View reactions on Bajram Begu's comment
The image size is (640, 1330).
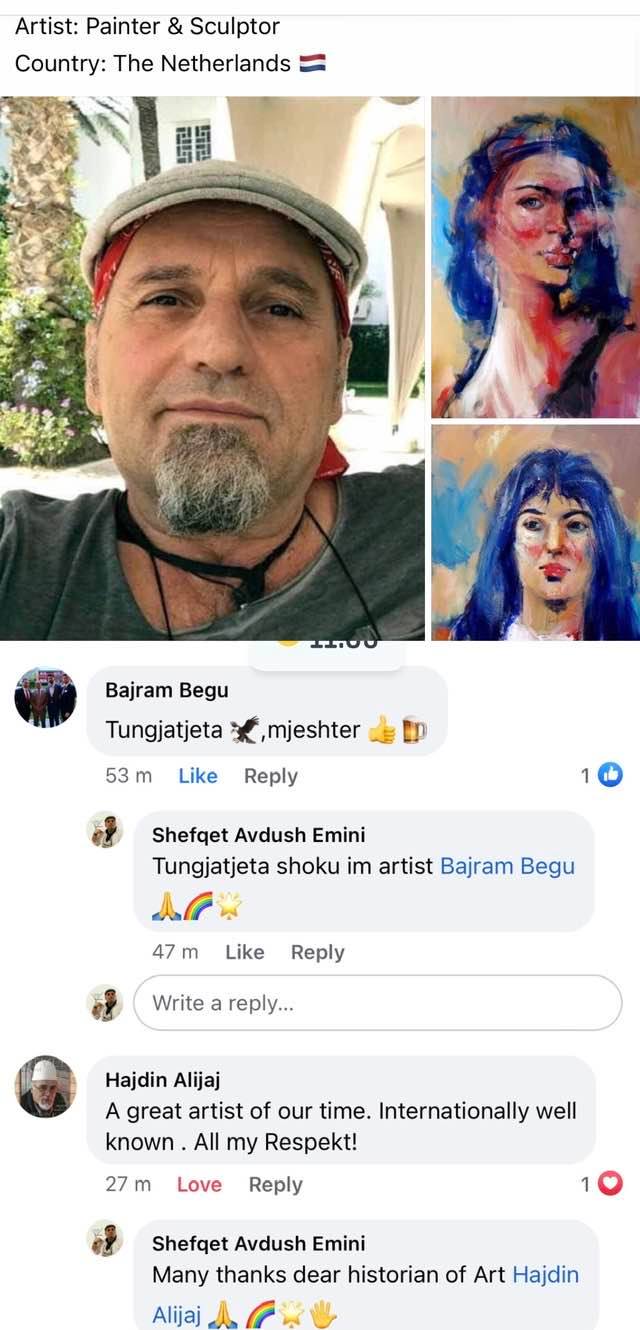(x=603, y=776)
